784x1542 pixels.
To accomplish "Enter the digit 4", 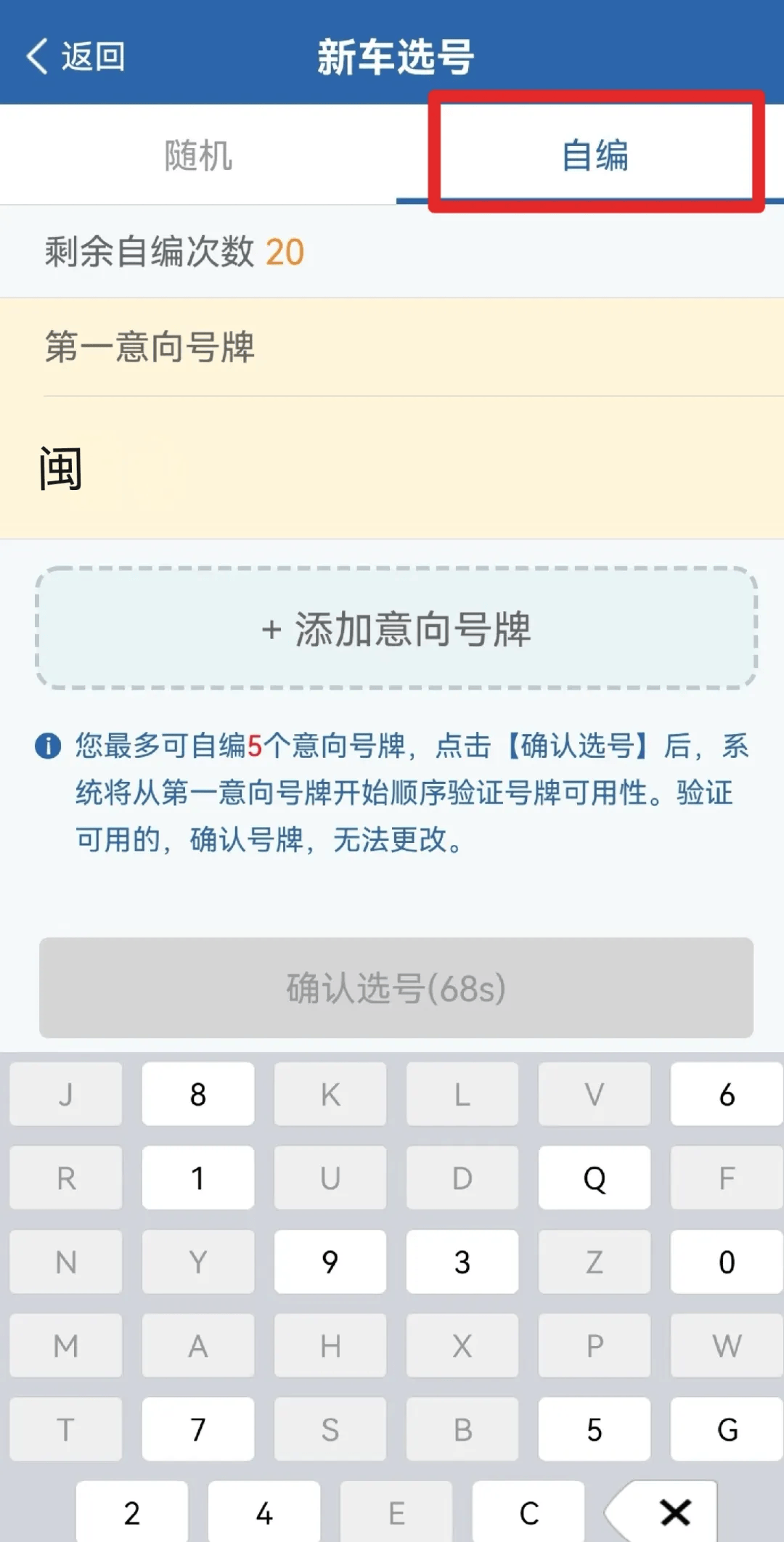I will 264,1513.
